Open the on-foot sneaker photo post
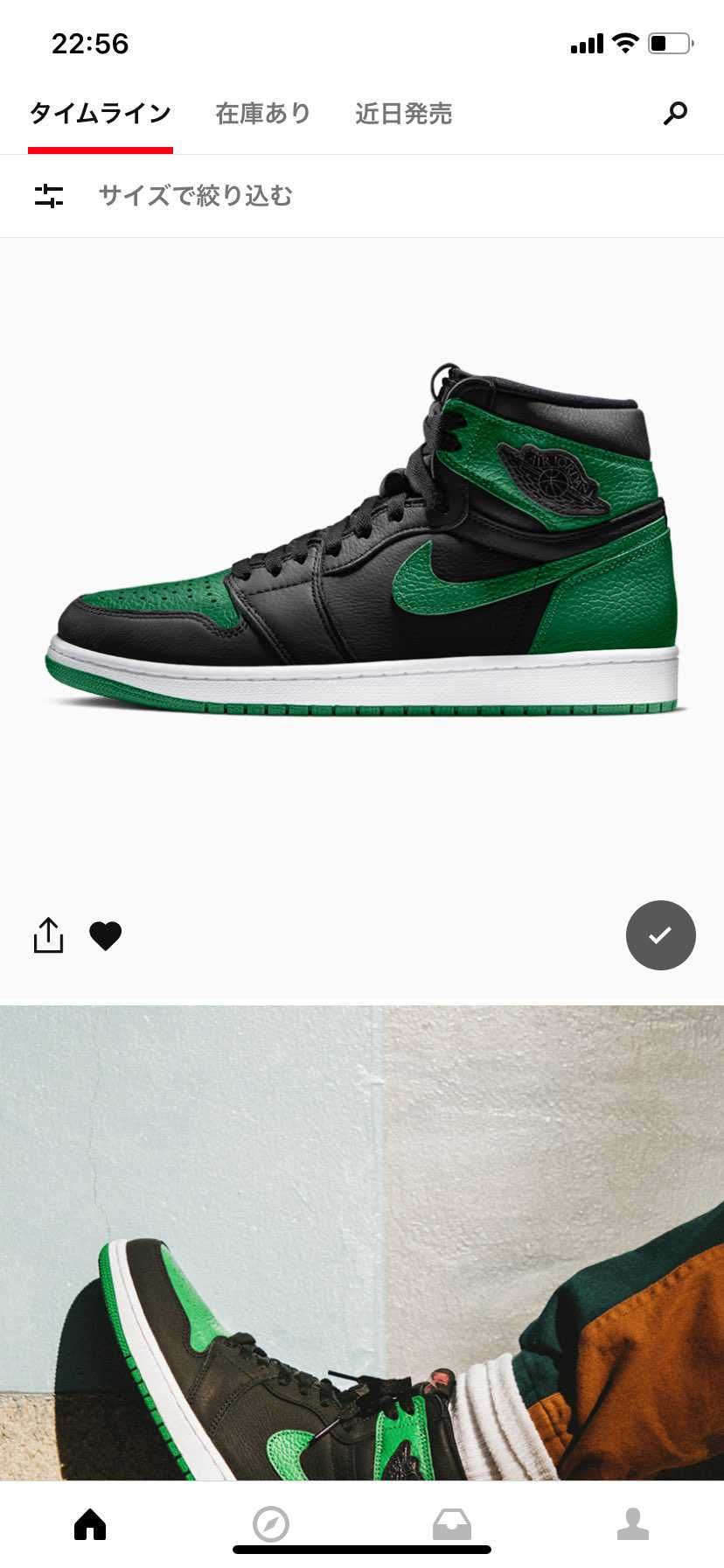Image resolution: width=724 pixels, height=1568 pixels. [362, 1242]
